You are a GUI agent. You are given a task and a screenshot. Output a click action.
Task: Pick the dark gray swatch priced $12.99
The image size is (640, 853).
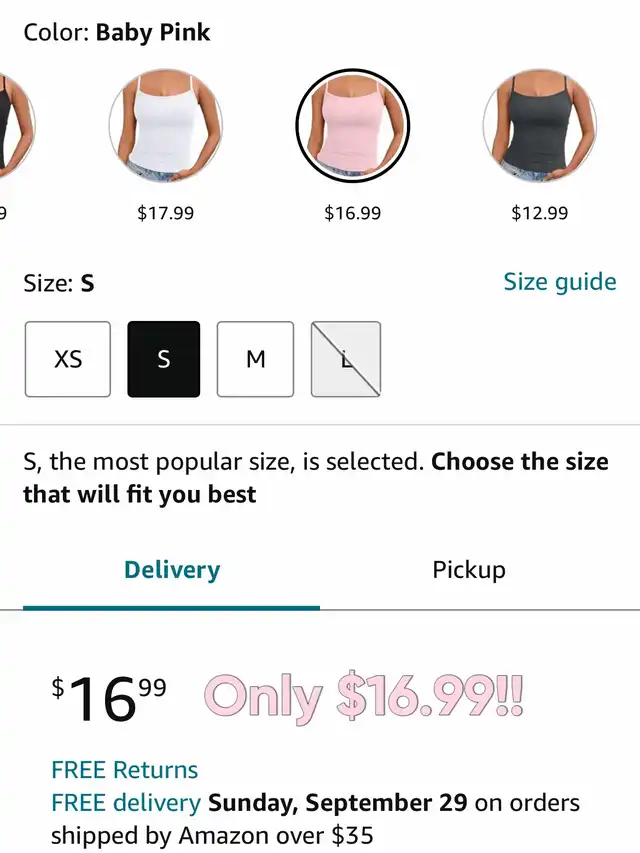(539, 125)
